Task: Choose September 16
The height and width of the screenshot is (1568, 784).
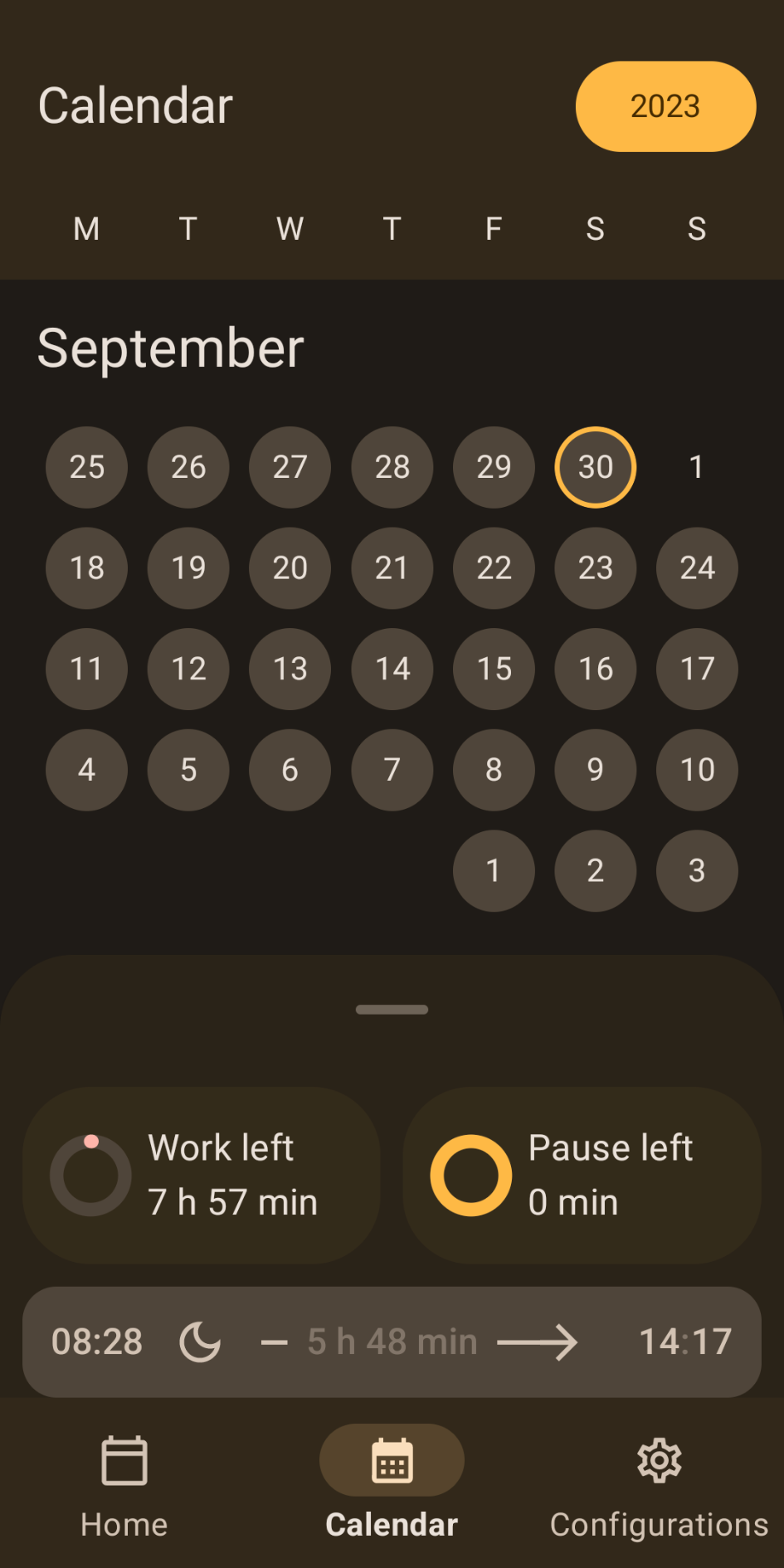Action: (595, 669)
